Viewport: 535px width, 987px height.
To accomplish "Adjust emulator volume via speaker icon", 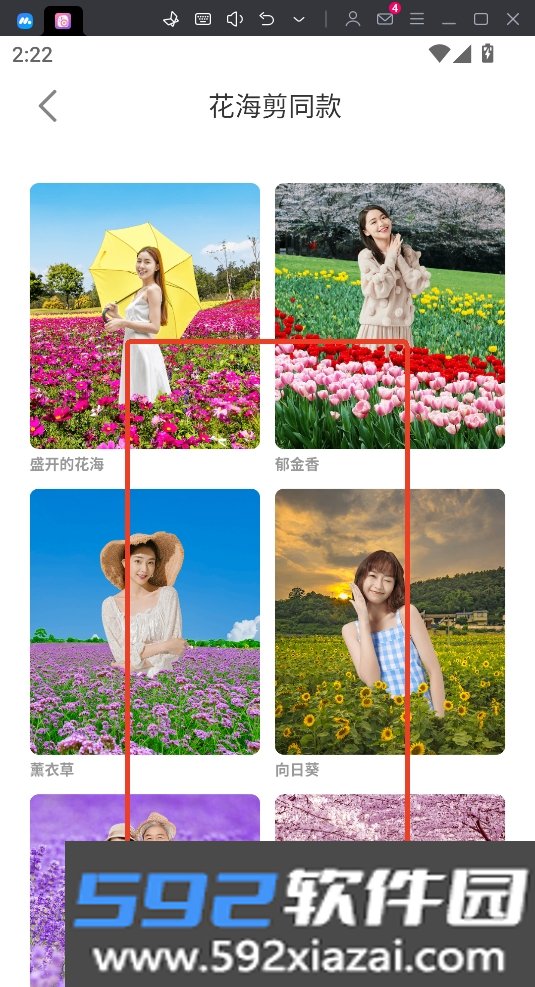I will (x=235, y=19).
